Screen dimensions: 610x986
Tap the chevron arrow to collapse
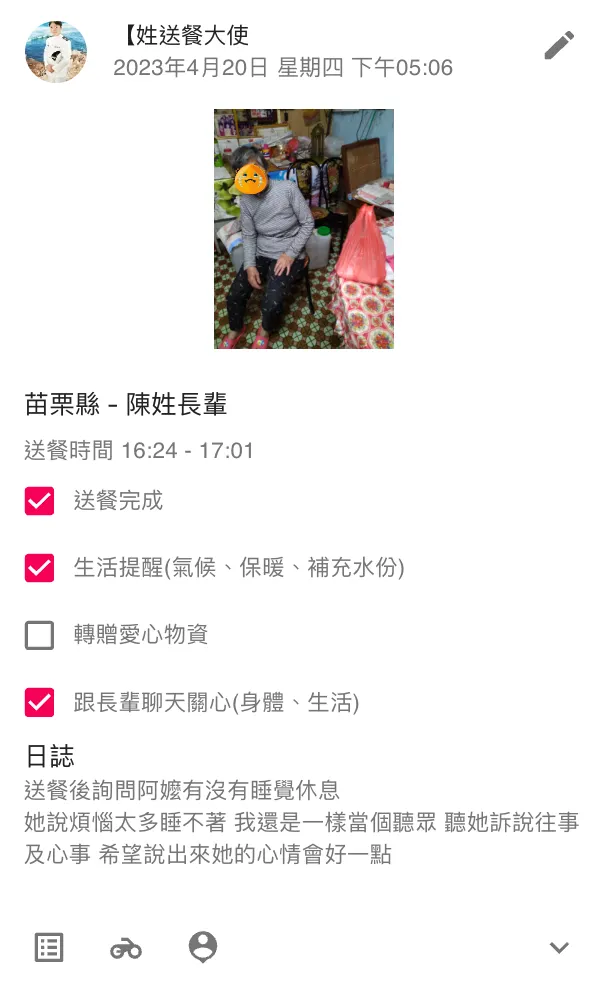click(x=559, y=948)
